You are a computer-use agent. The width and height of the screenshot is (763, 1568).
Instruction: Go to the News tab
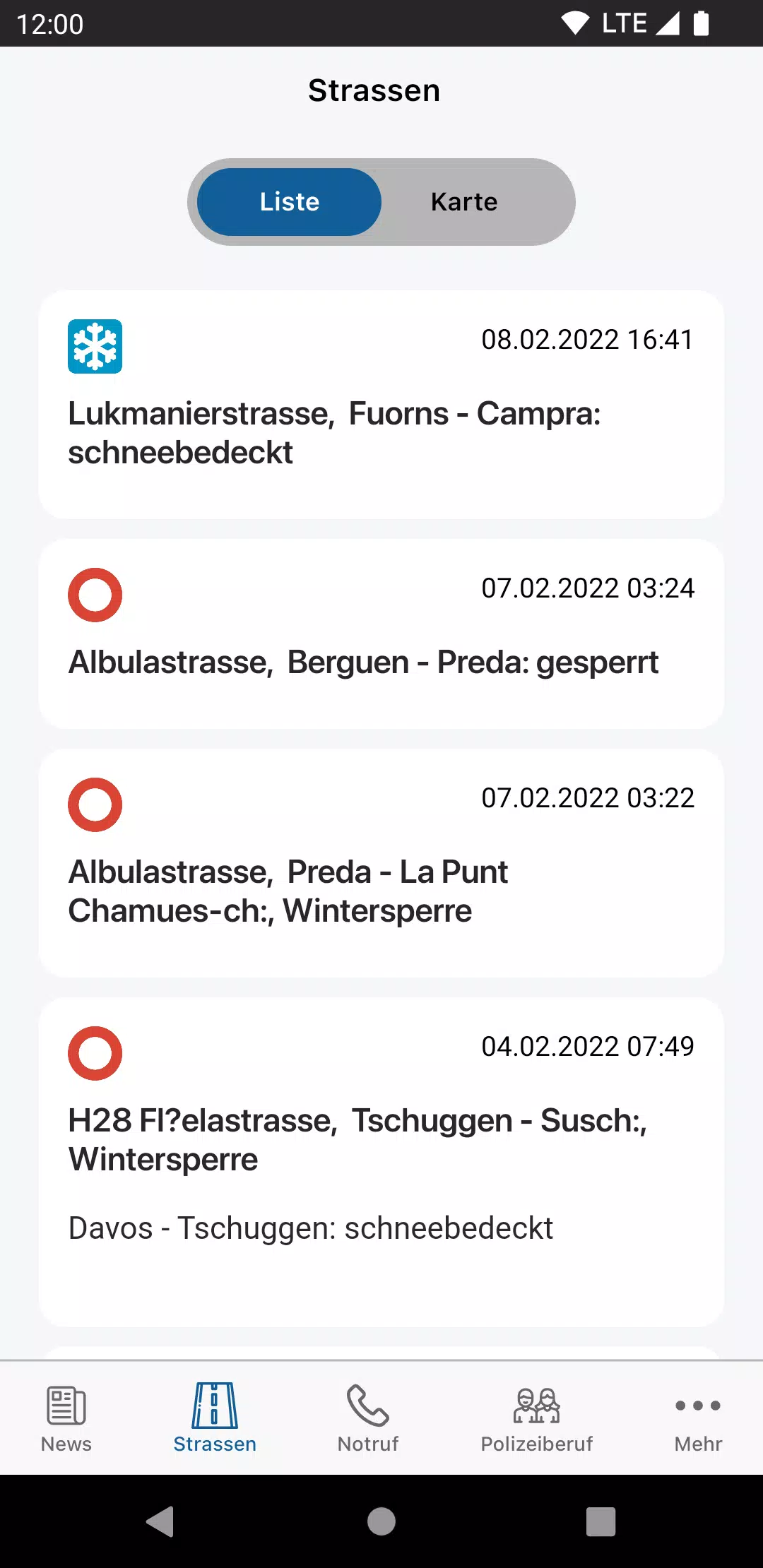tap(66, 1418)
